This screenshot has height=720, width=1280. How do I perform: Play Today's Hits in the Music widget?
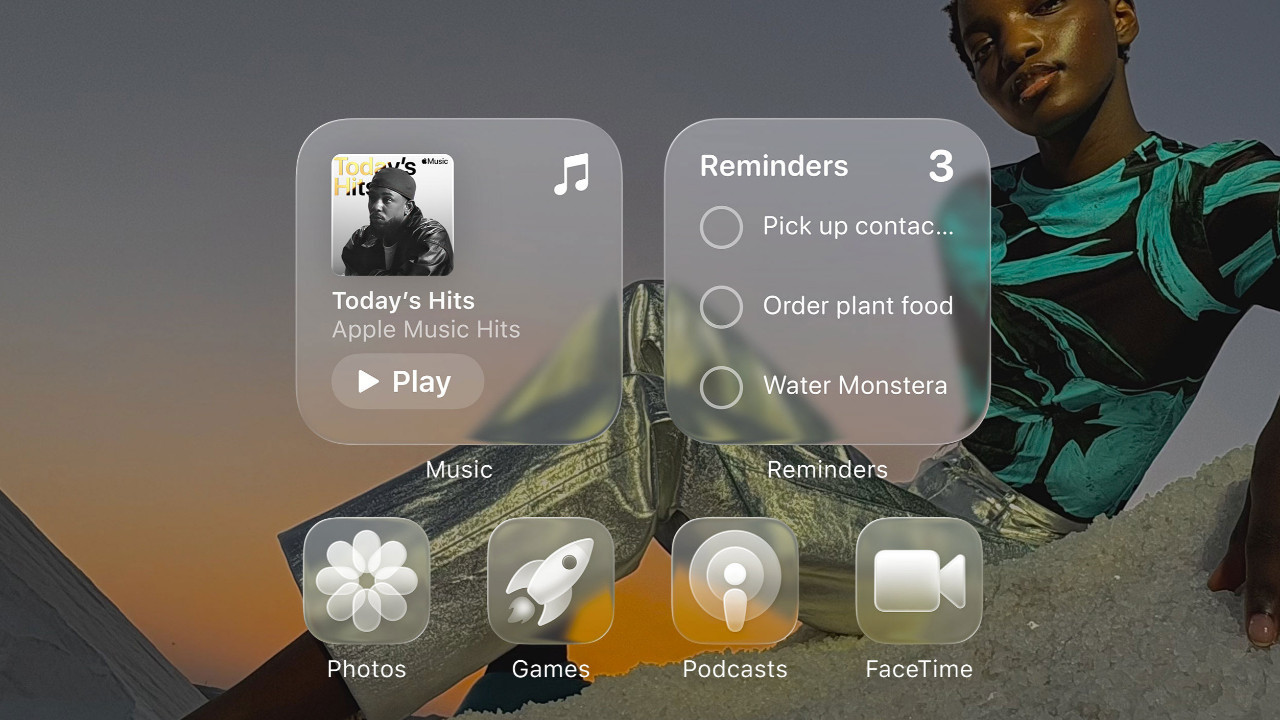(408, 381)
